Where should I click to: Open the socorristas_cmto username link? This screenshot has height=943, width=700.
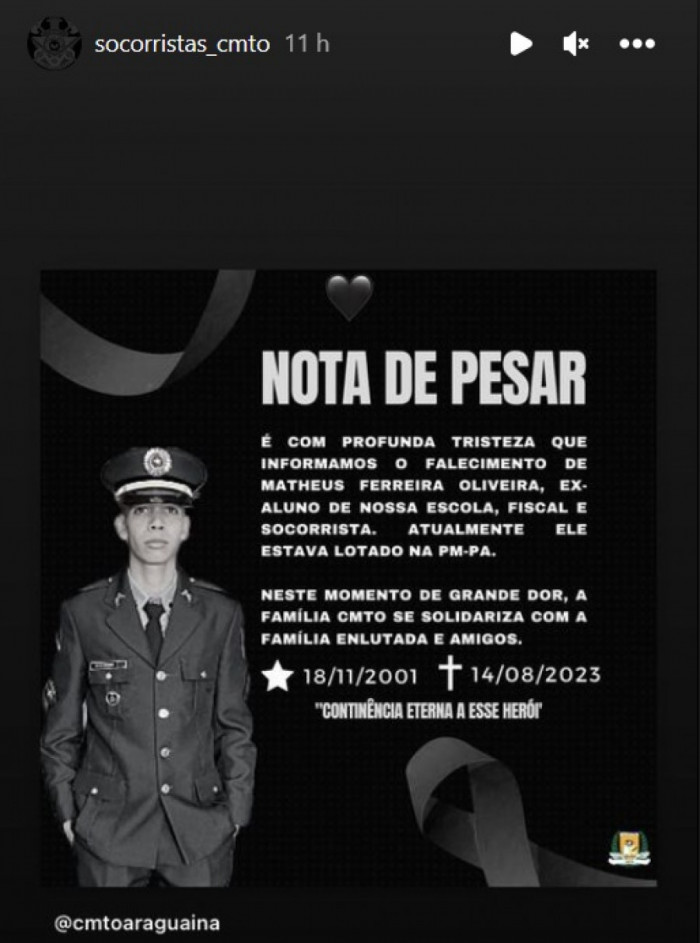(x=181, y=44)
